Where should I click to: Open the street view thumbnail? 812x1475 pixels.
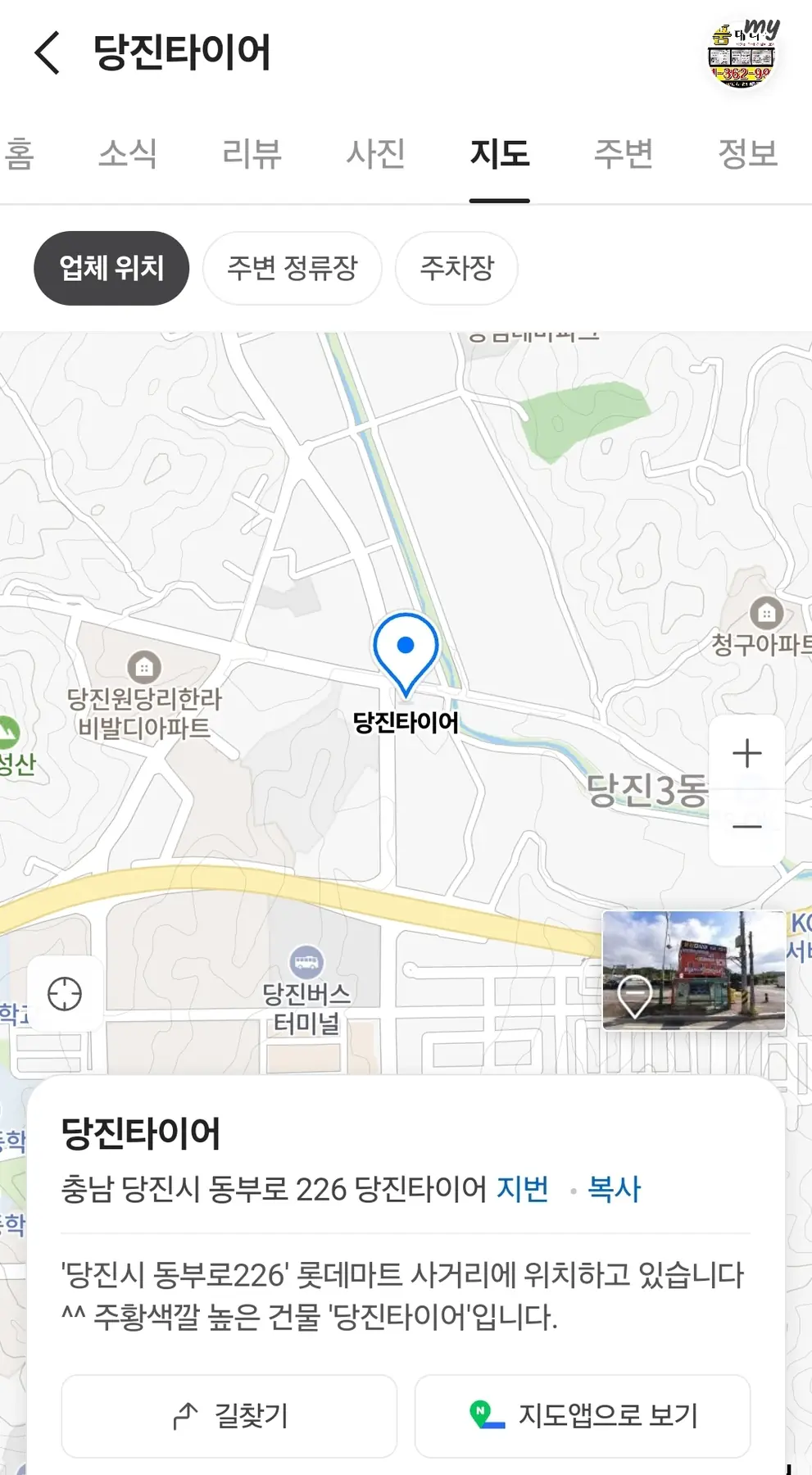[693, 970]
